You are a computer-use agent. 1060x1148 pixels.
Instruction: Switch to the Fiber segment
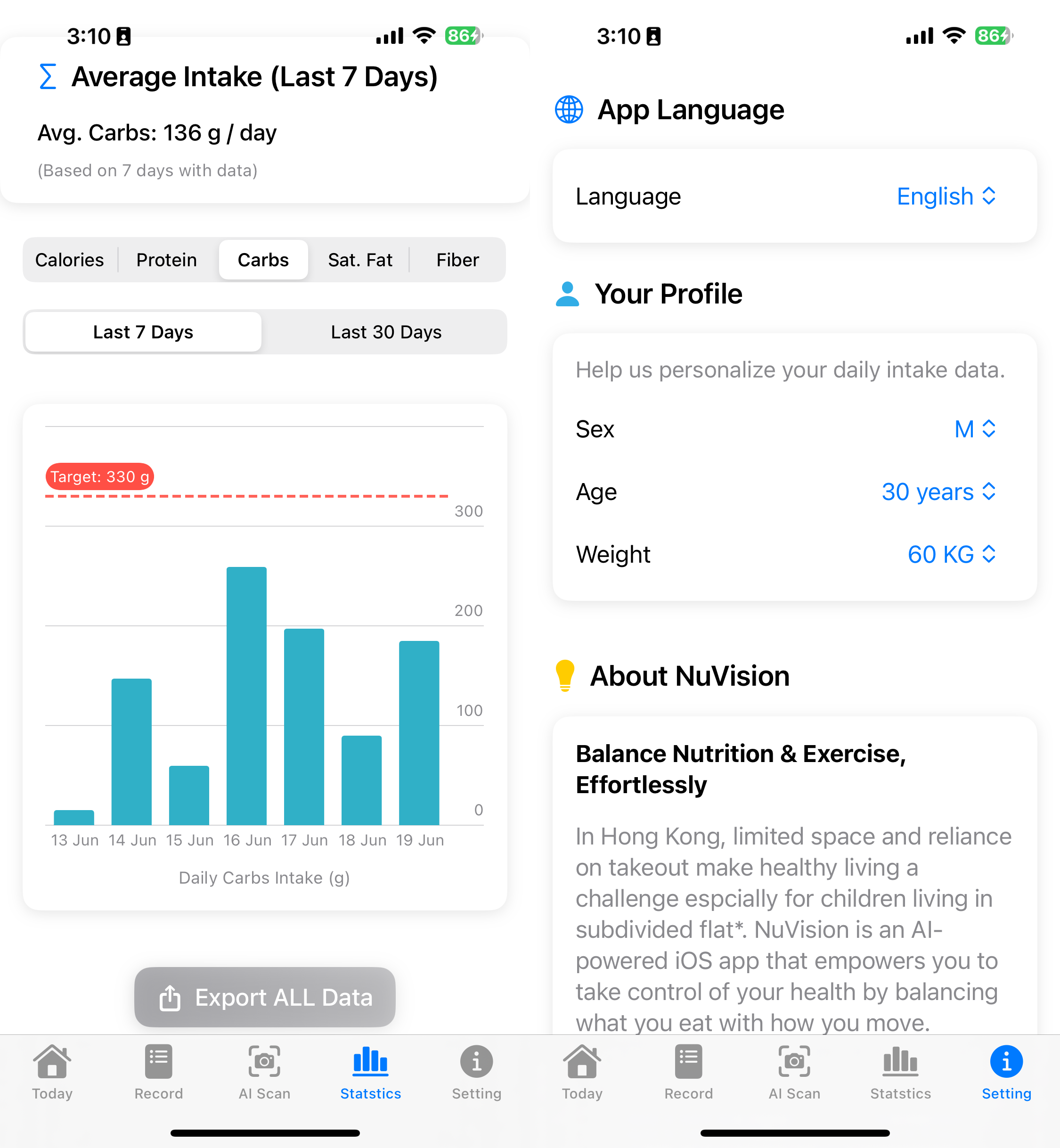[x=457, y=260]
